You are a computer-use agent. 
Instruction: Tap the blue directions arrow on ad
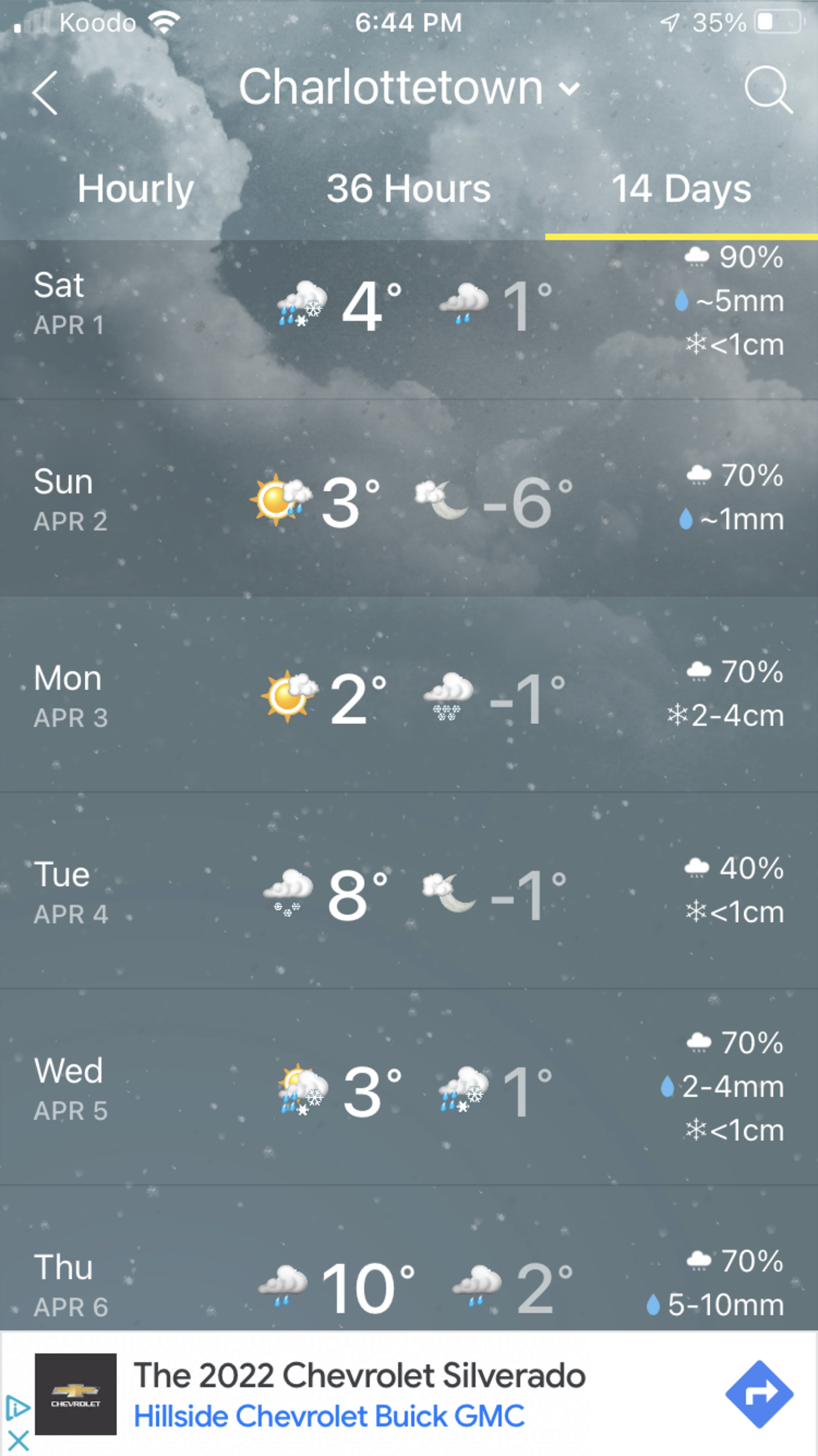(x=759, y=1394)
